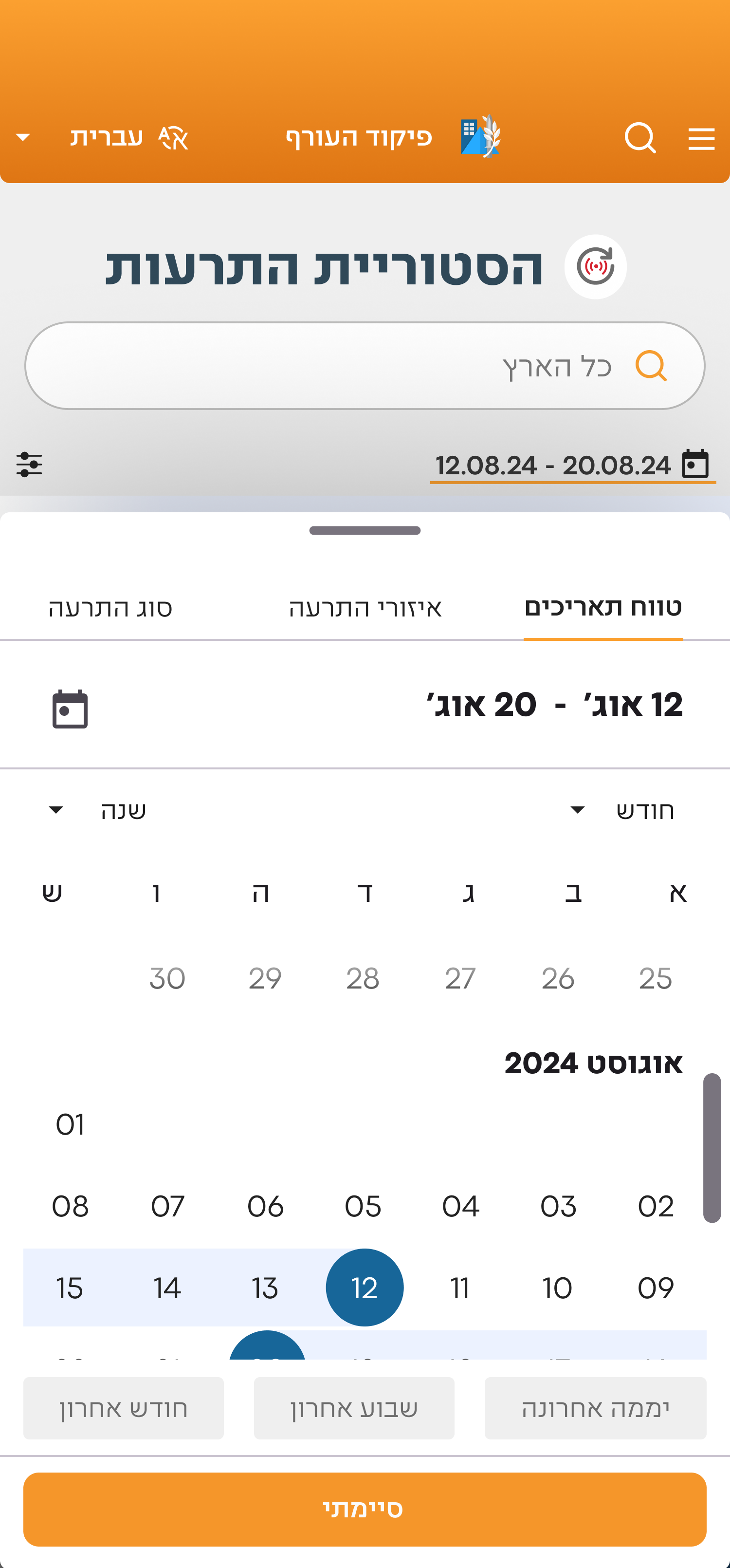Viewport: 730px width, 1568px height.
Task: Choose the שבוע אחרון quick range
Action: [354, 1408]
